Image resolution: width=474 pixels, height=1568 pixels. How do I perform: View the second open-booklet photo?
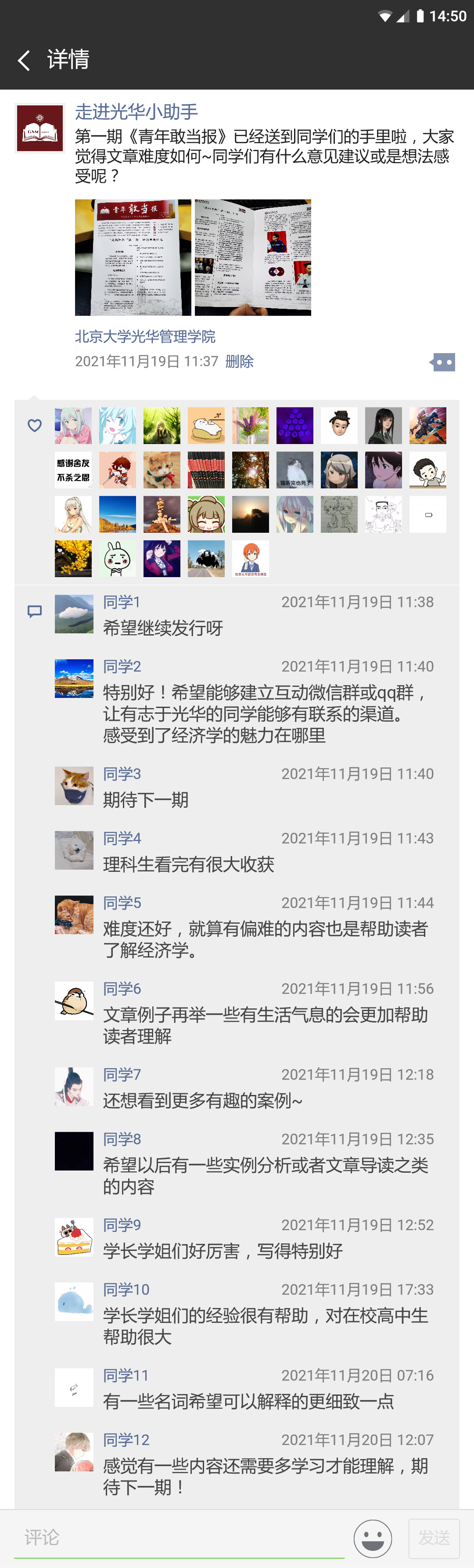[252, 257]
